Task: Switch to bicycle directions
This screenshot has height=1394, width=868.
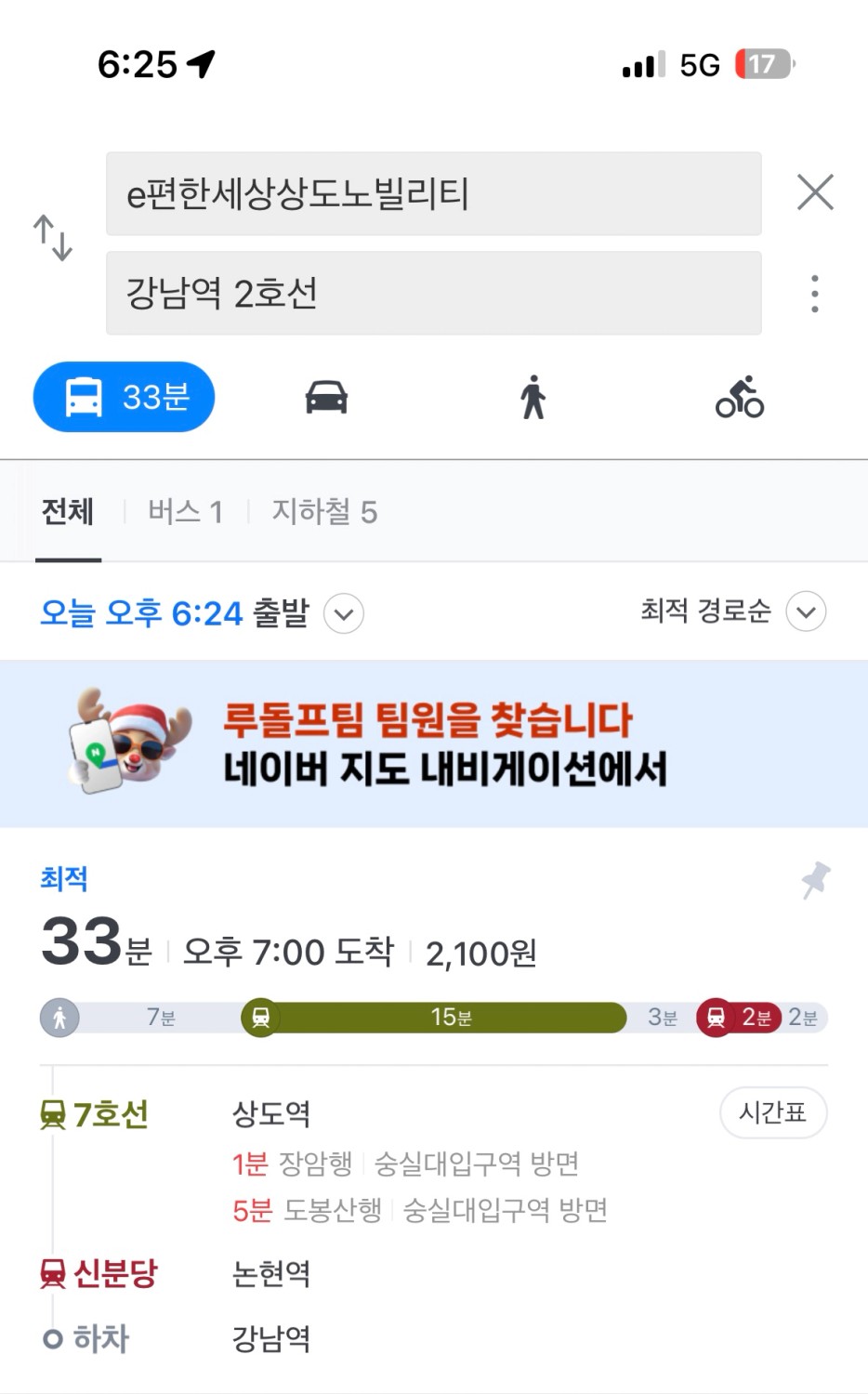Action: coord(740,398)
